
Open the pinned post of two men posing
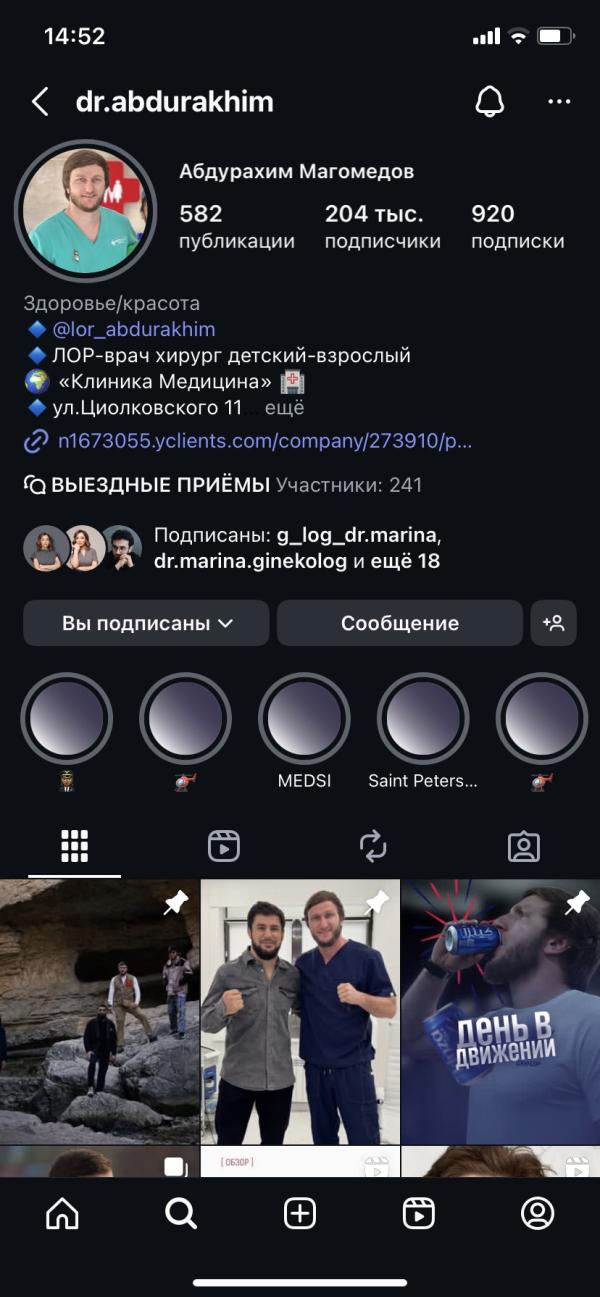click(300, 1011)
